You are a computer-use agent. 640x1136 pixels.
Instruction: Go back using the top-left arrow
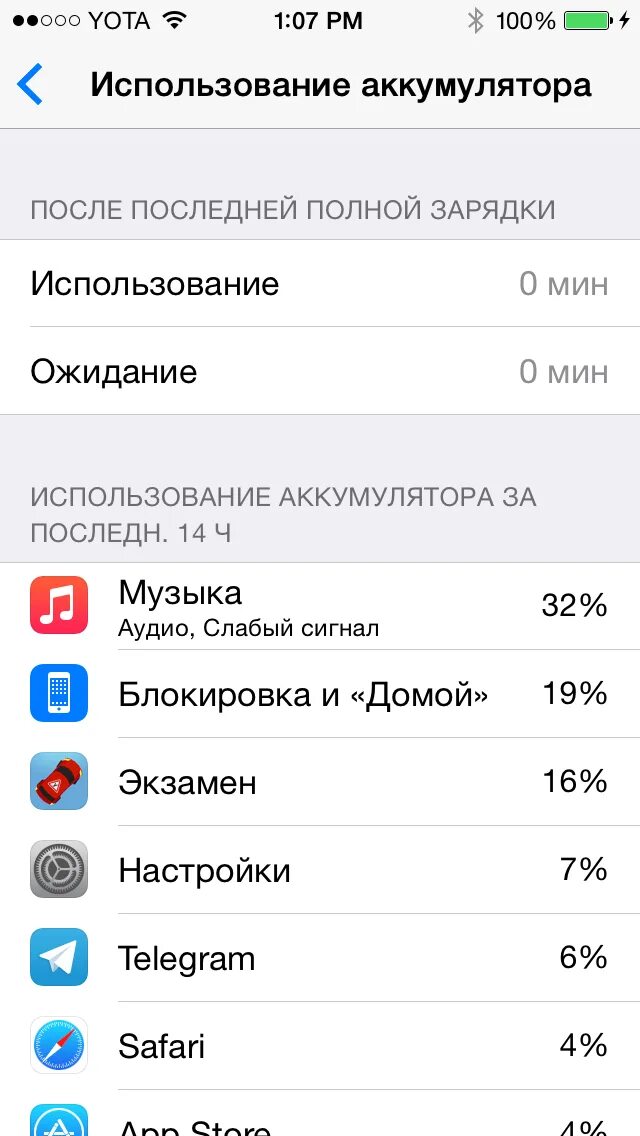click(x=31, y=85)
